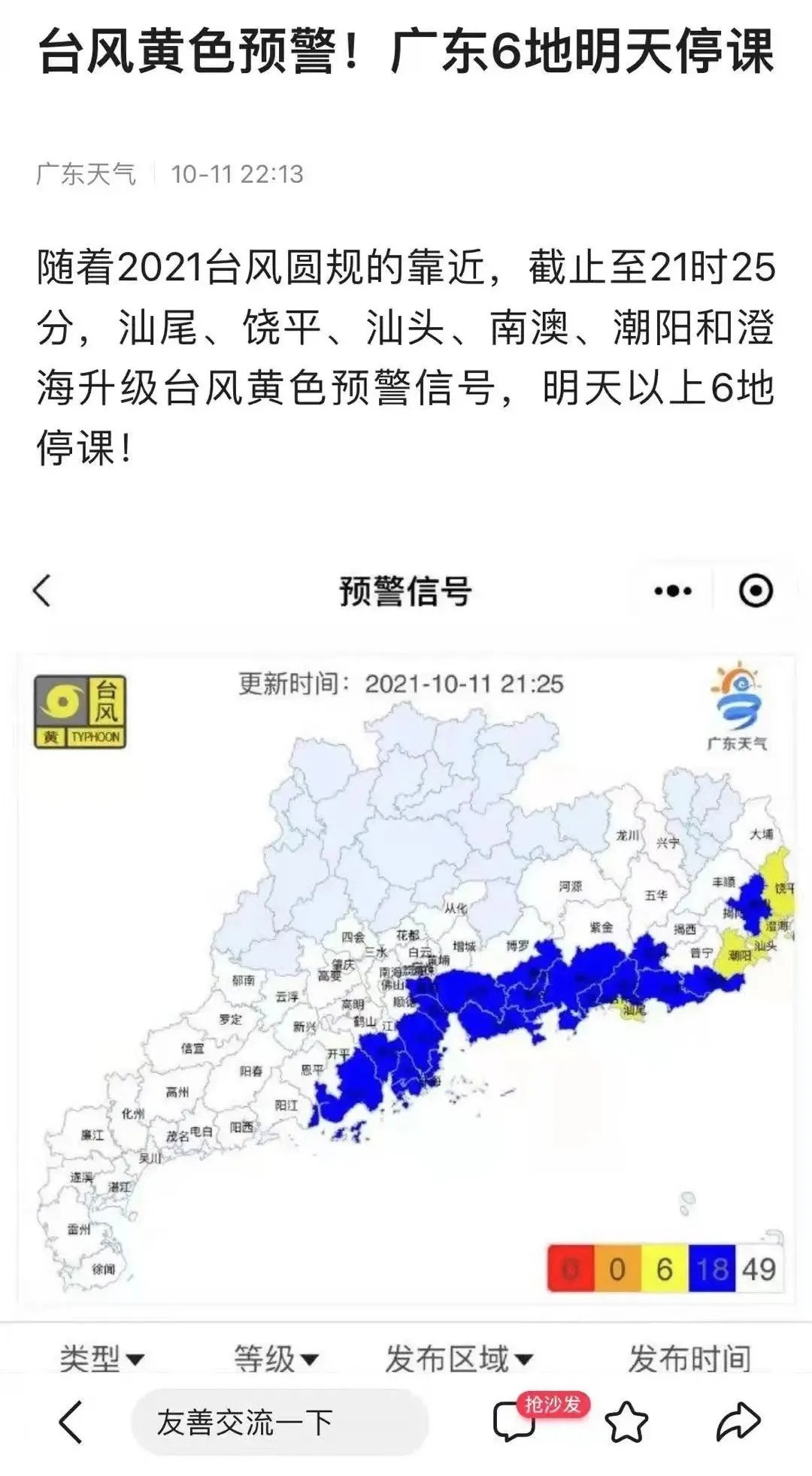This screenshot has height=1476, width=812.
Task: Share this typhoon warning article
Action: (x=738, y=1422)
